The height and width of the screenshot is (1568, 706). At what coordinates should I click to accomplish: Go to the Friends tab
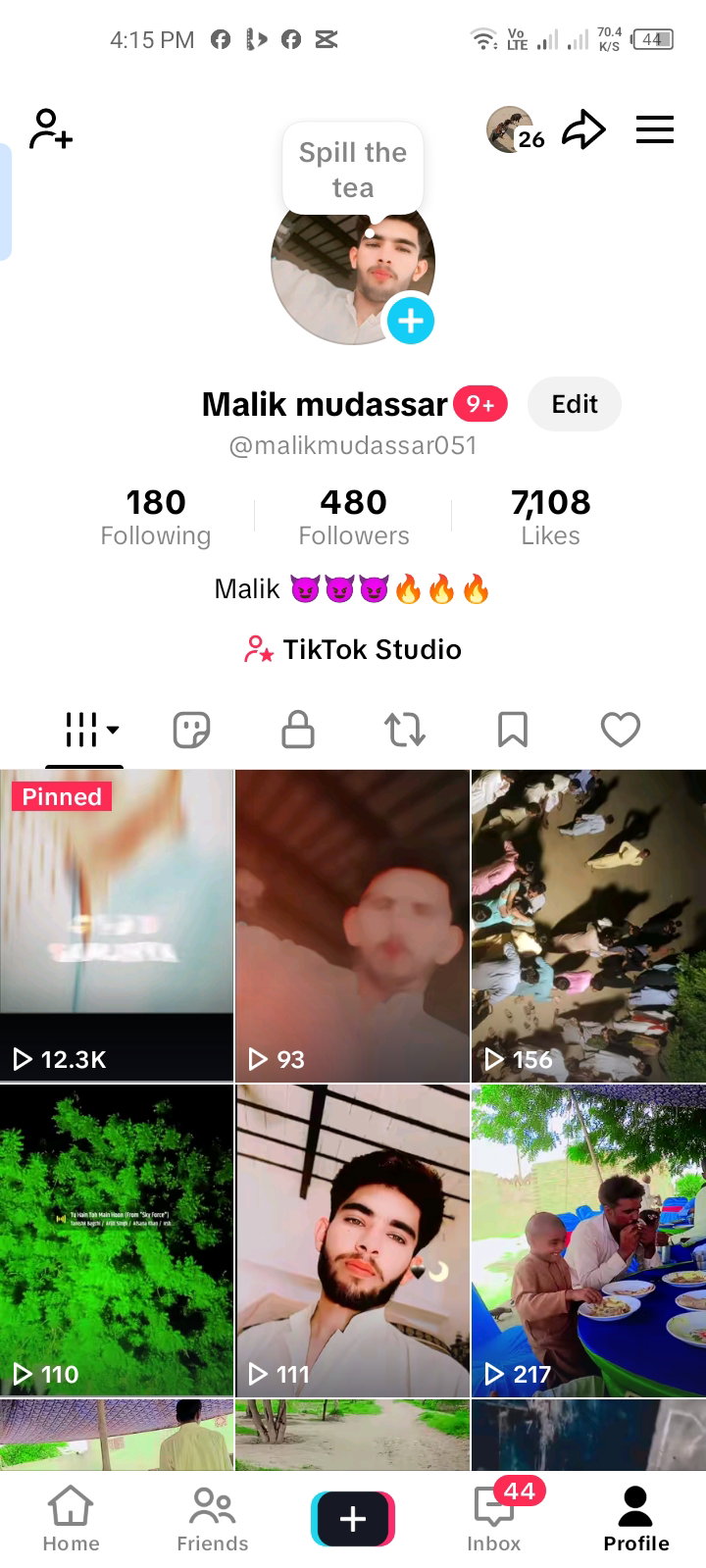212,1518
